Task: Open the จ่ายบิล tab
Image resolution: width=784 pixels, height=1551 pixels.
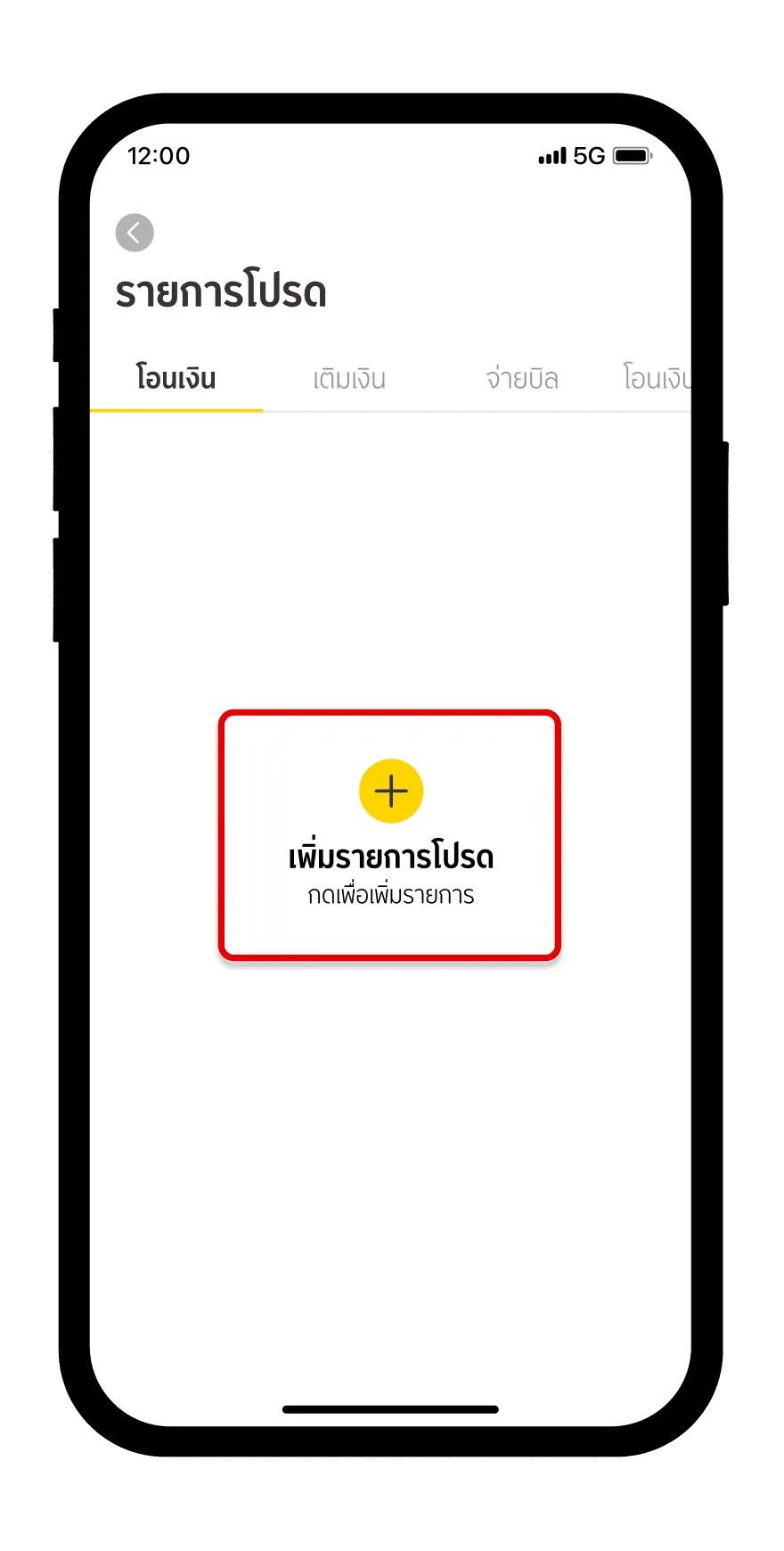Action: tap(522, 379)
